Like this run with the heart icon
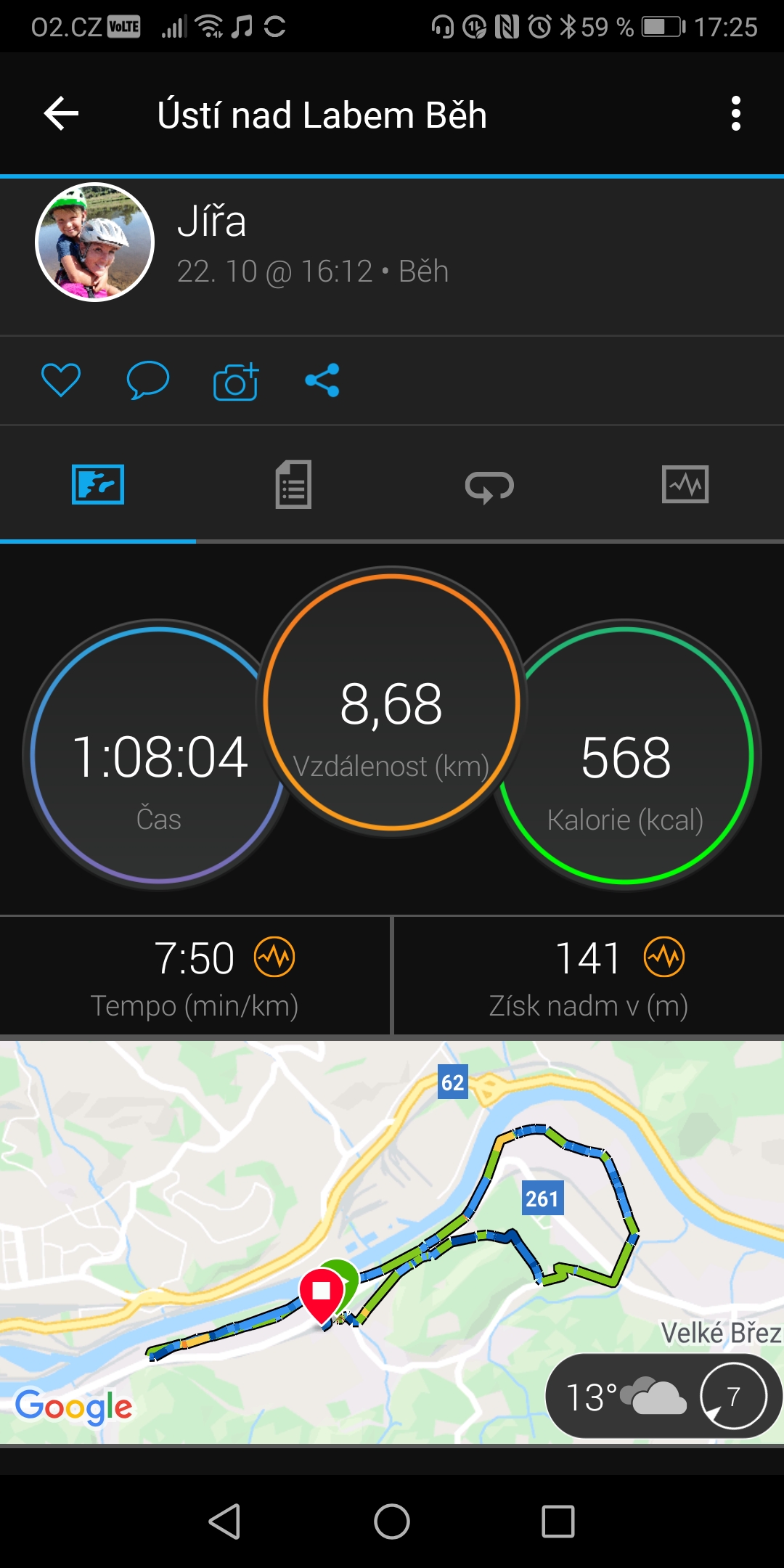This screenshot has height=1568, width=784. 61,380
